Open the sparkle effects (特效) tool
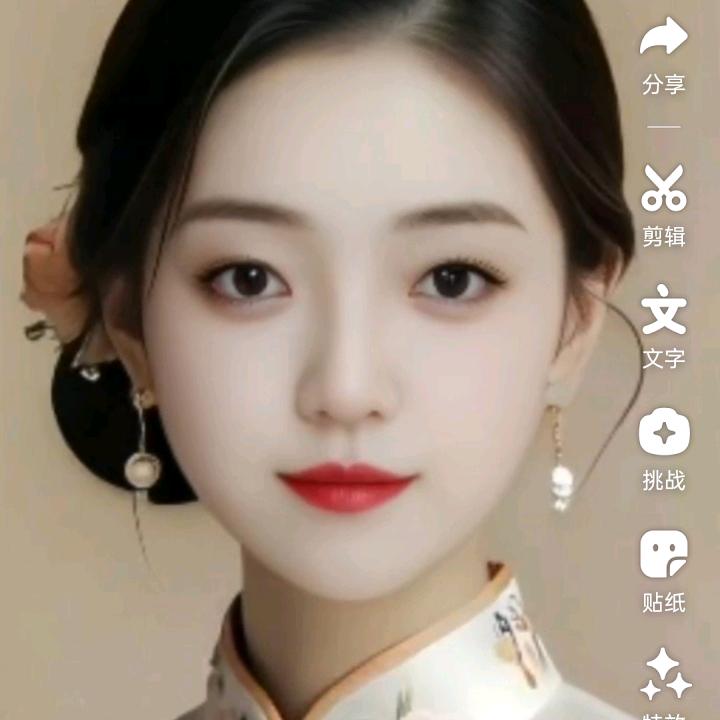 coord(665,675)
